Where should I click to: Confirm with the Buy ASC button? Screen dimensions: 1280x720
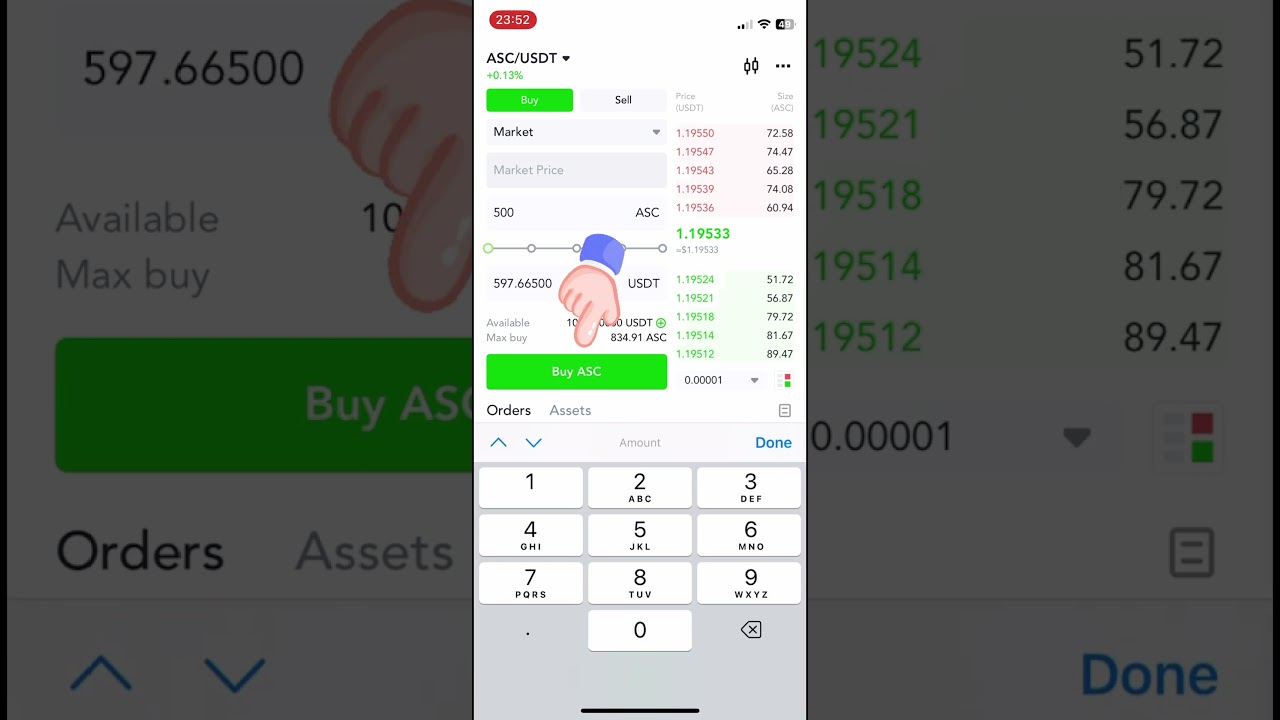pyautogui.click(x=576, y=371)
